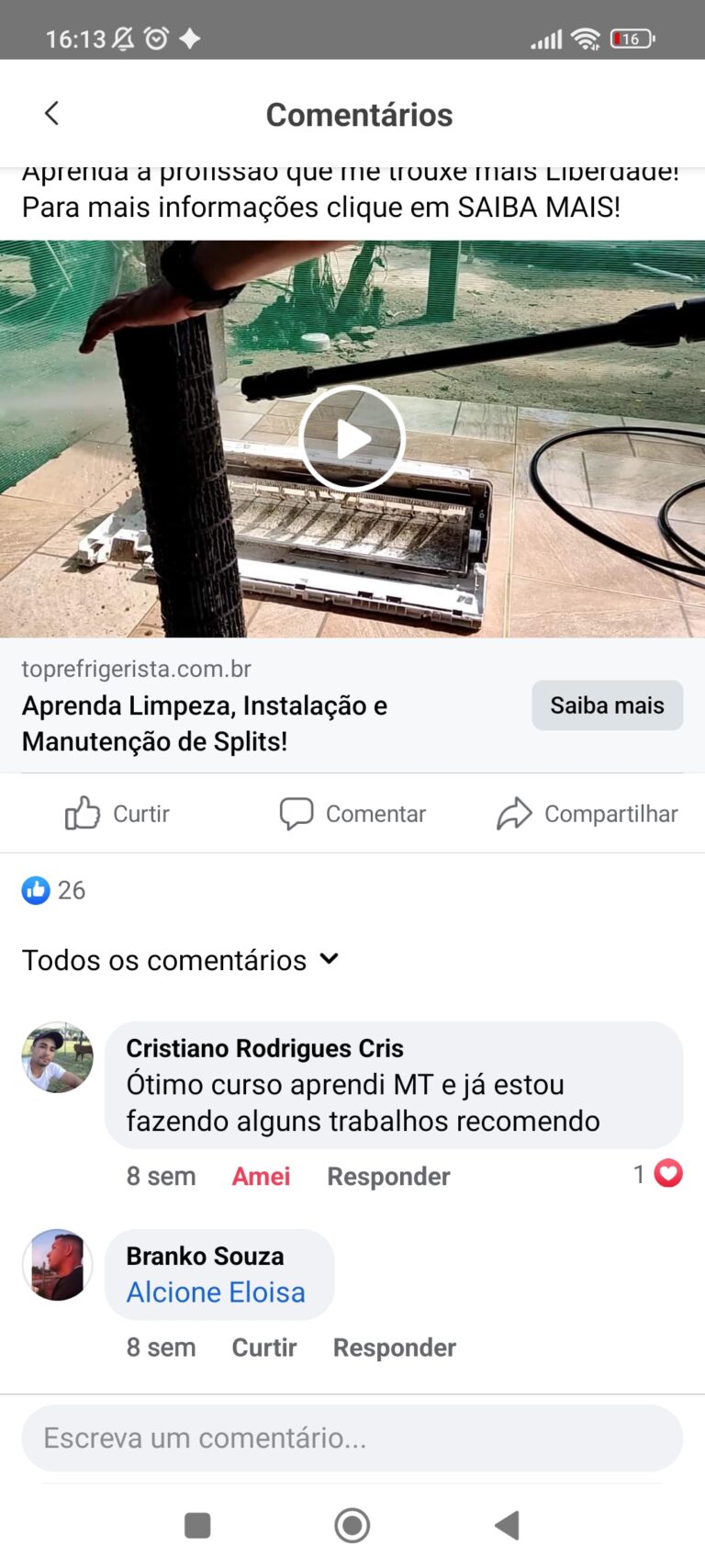Screen dimensions: 705x1568
Task: Tap the blue thumbs-up reaction icon near 26
Action: [x=35, y=889]
